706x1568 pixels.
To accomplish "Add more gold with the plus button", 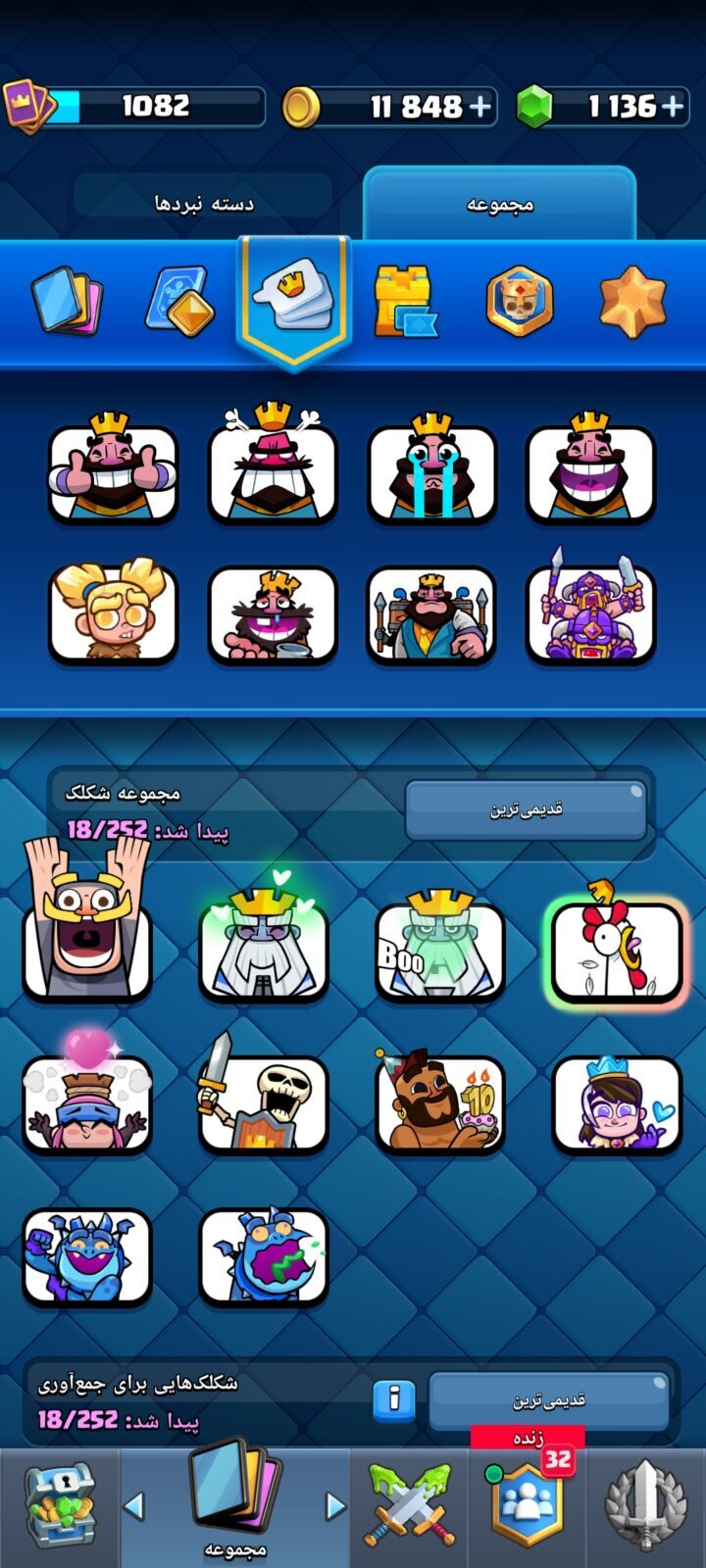I will coord(479,106).
